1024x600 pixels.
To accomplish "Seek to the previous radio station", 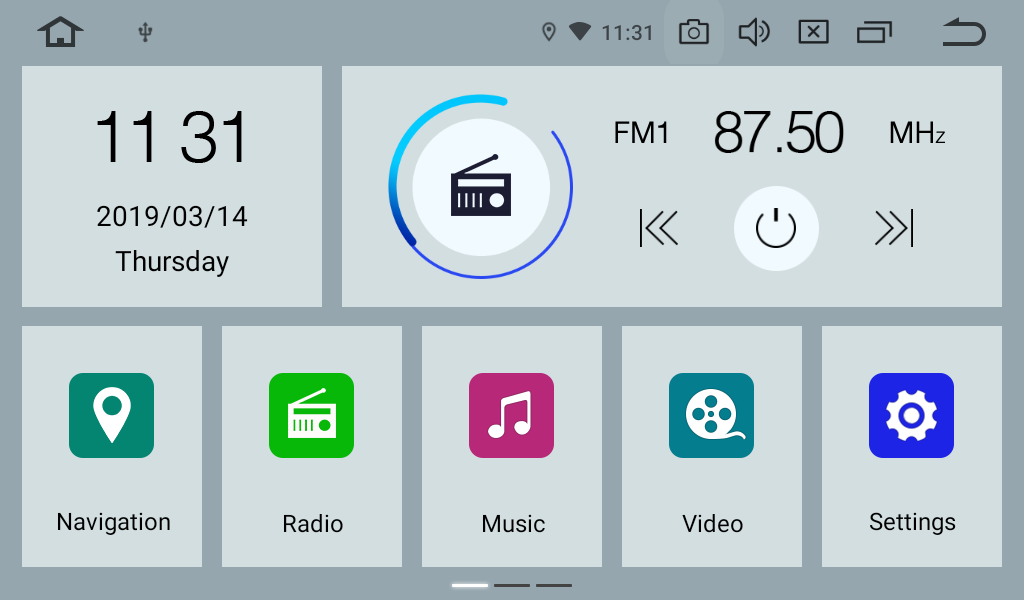I will point(658,228).
